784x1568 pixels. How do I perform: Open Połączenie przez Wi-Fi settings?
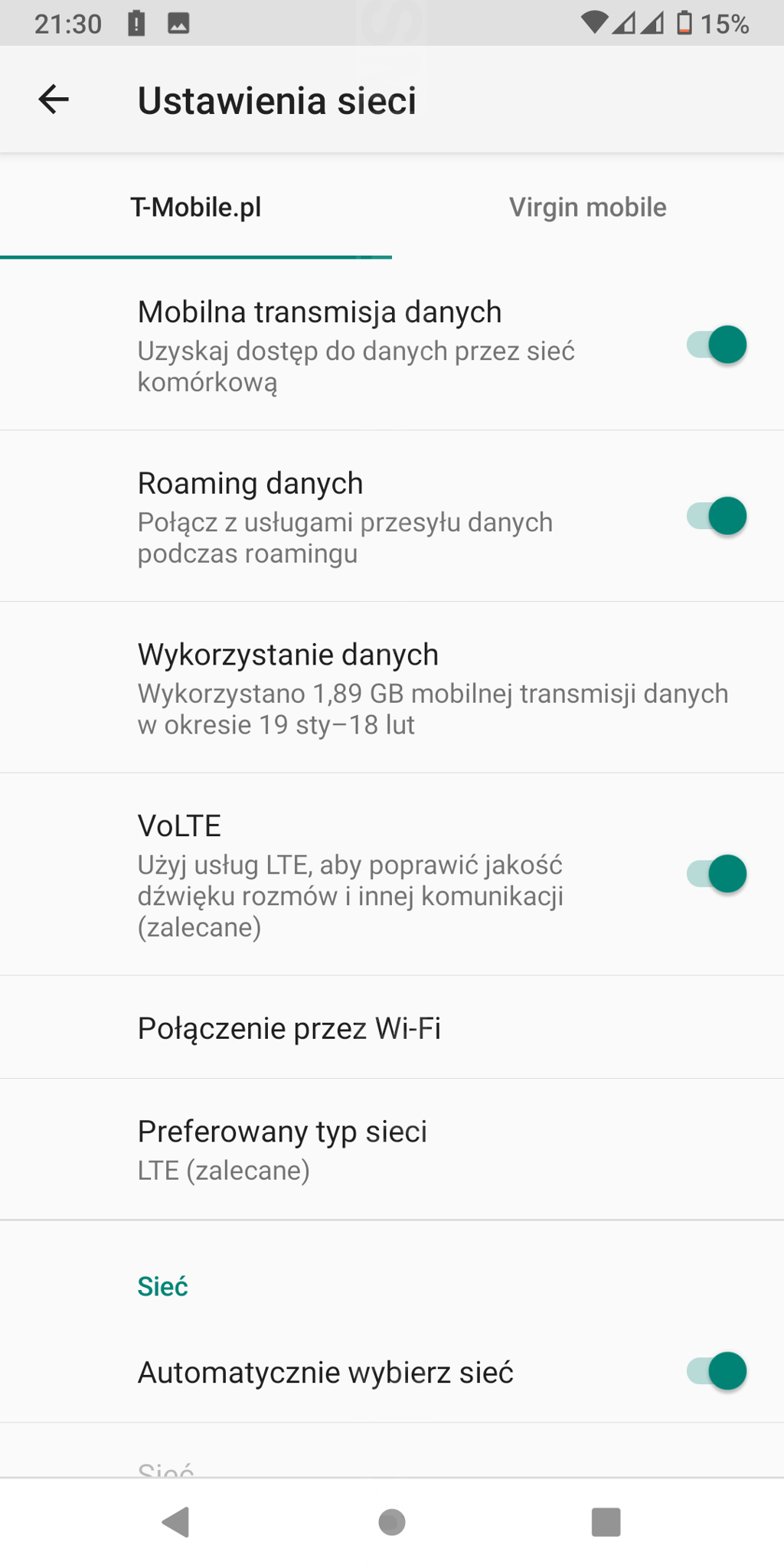point(392,1027)
